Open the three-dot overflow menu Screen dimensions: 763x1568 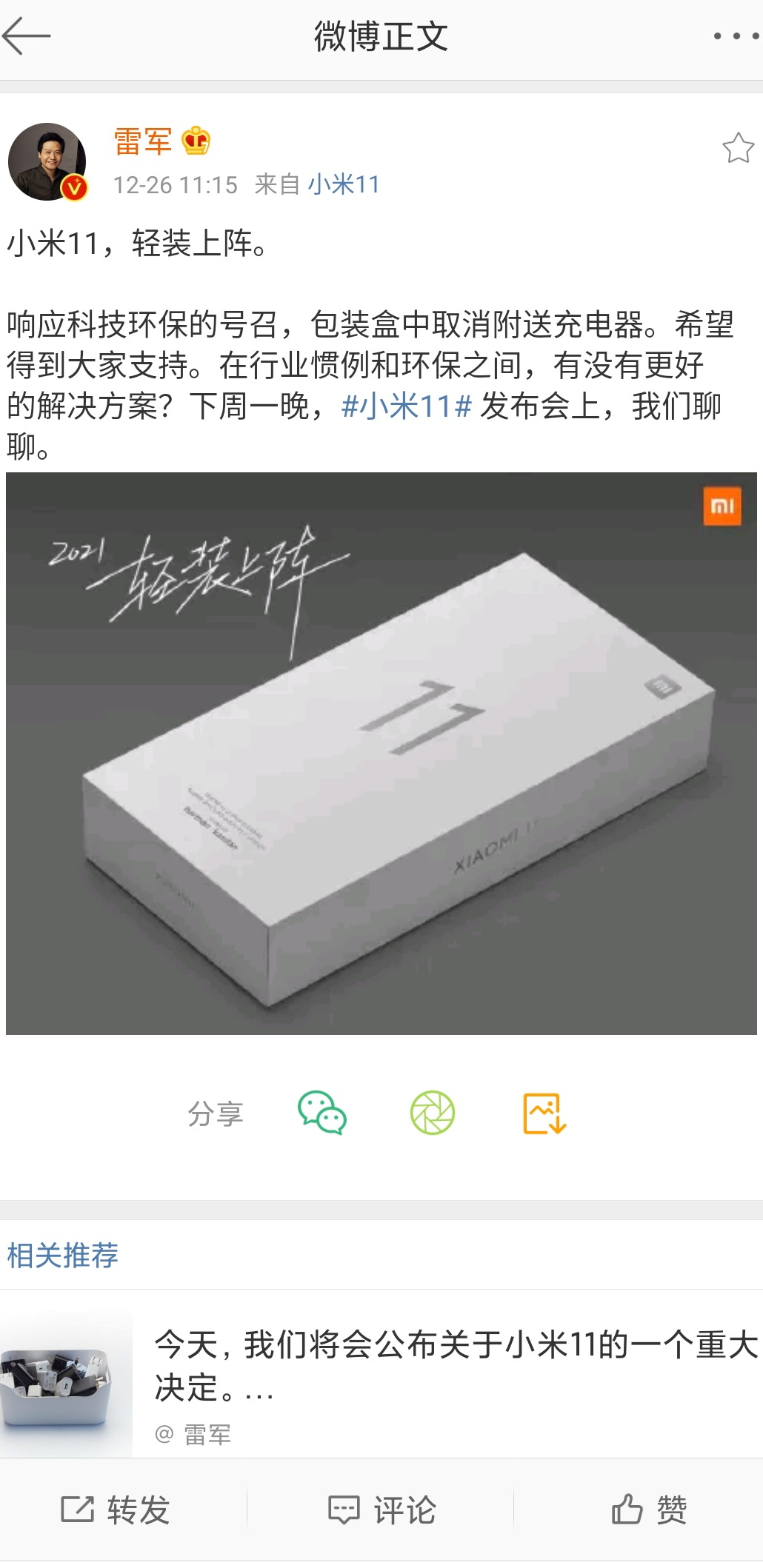(x=736, y=36)
